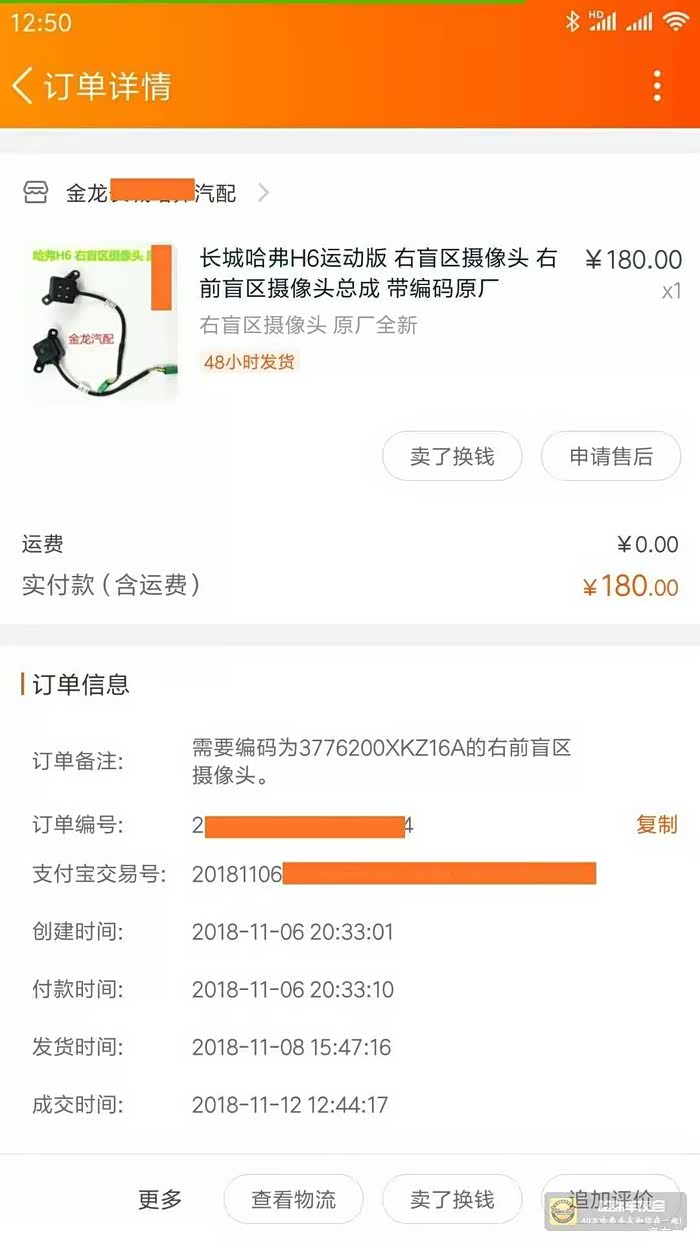
Task: Tap 卖了换钱 in the bottom bar
Action: point(452,1199)
